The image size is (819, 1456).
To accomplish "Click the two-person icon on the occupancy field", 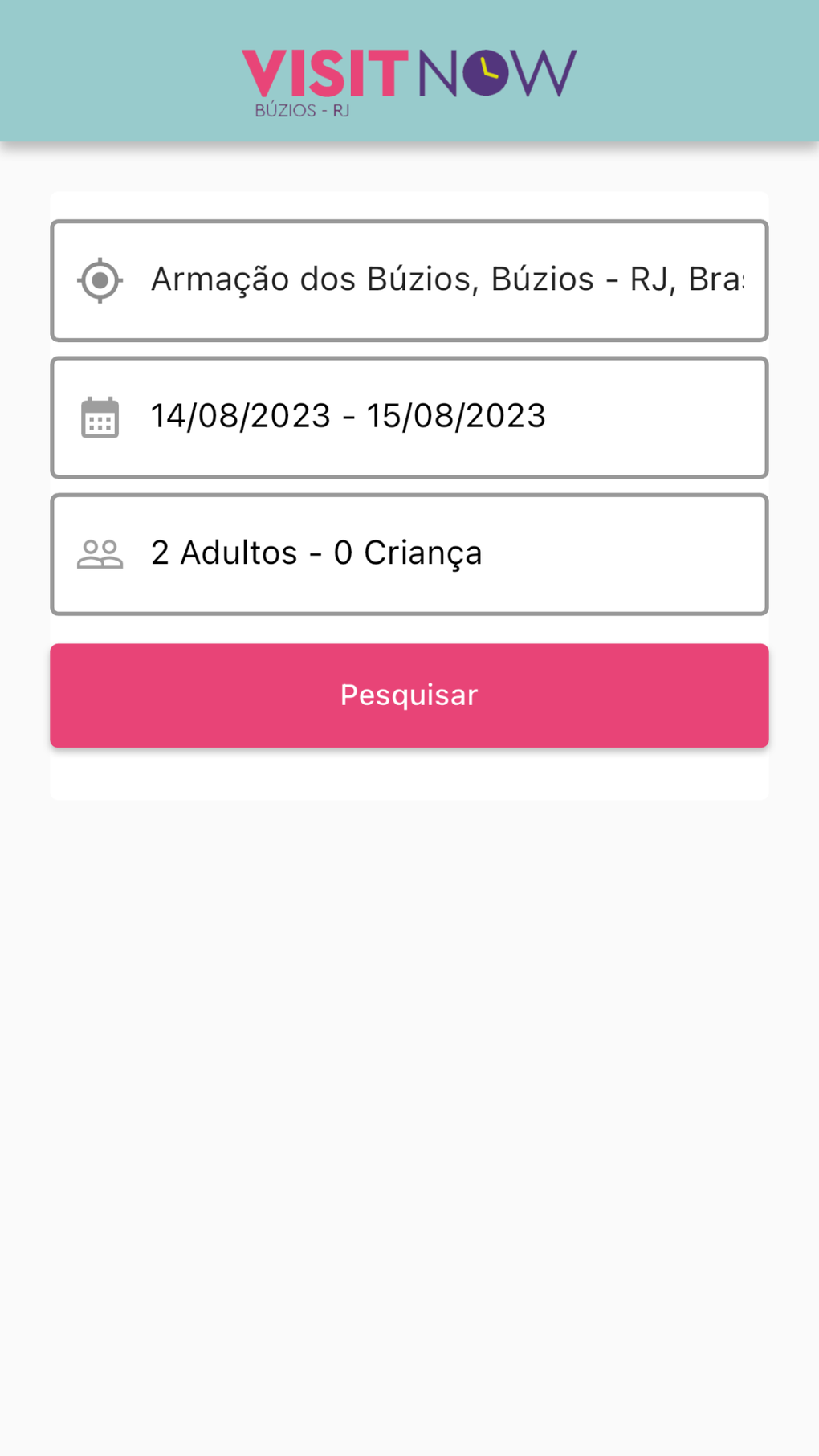I will 101,553.
